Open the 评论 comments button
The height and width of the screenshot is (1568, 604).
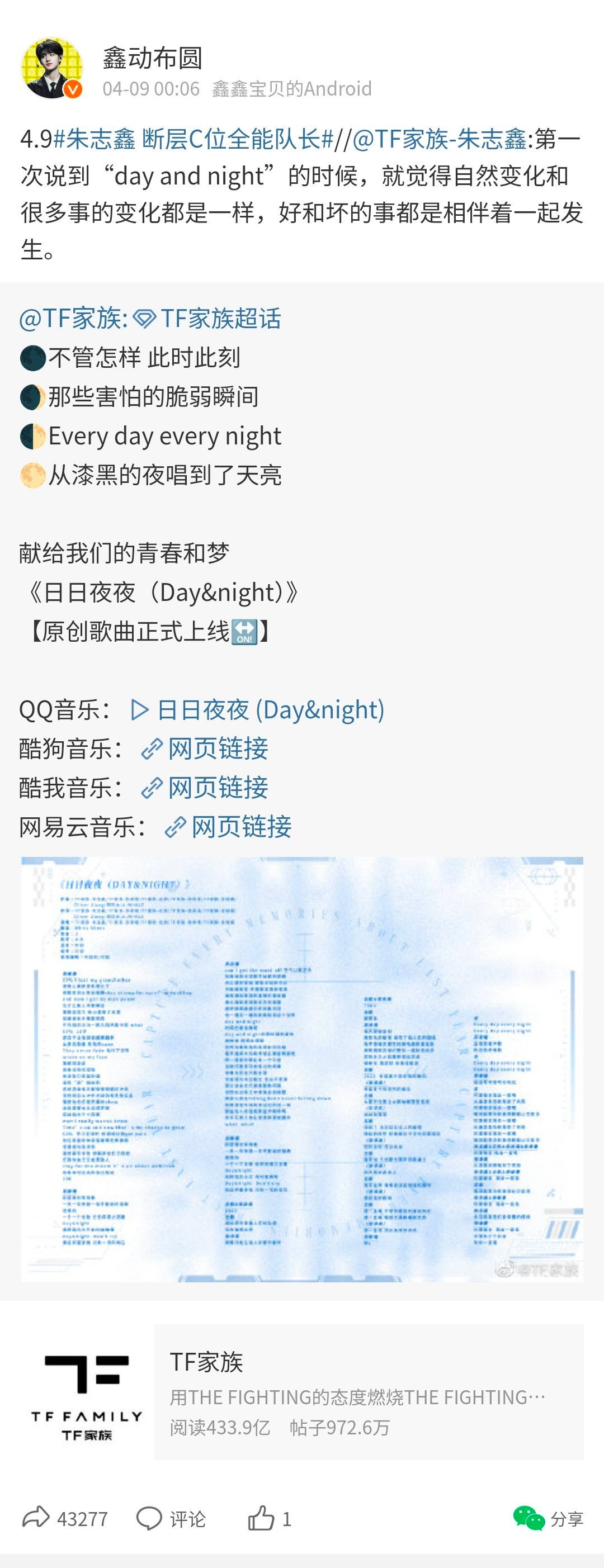click(x=171, y=1519)
